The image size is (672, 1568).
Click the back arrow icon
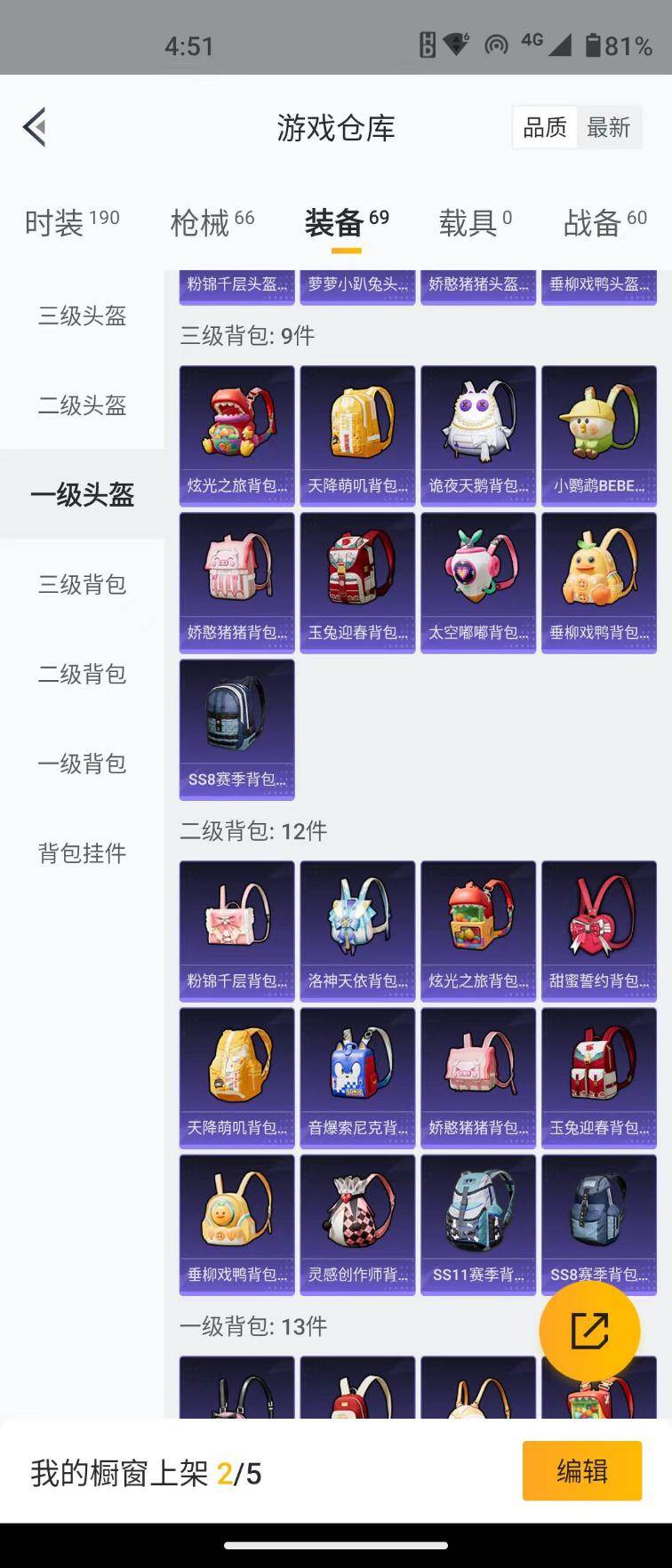coord(36,126)
